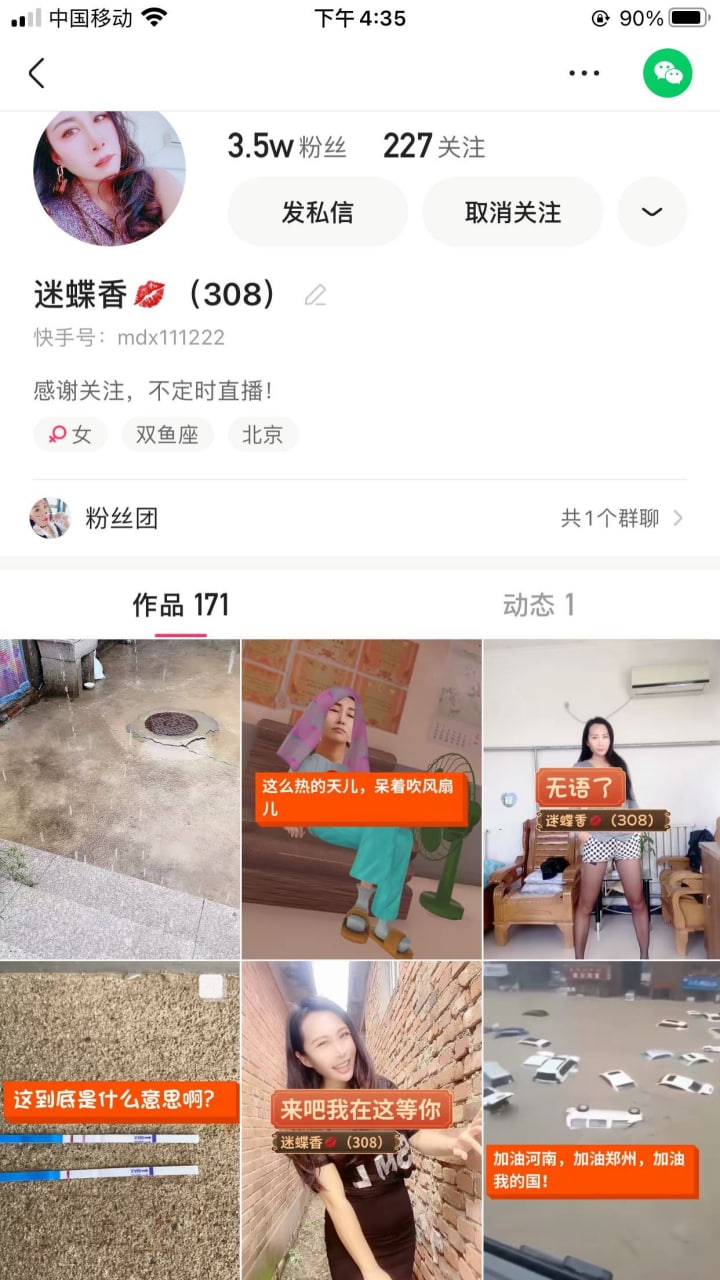Play the 来吧我在这等你 video

pos(361,1120)
